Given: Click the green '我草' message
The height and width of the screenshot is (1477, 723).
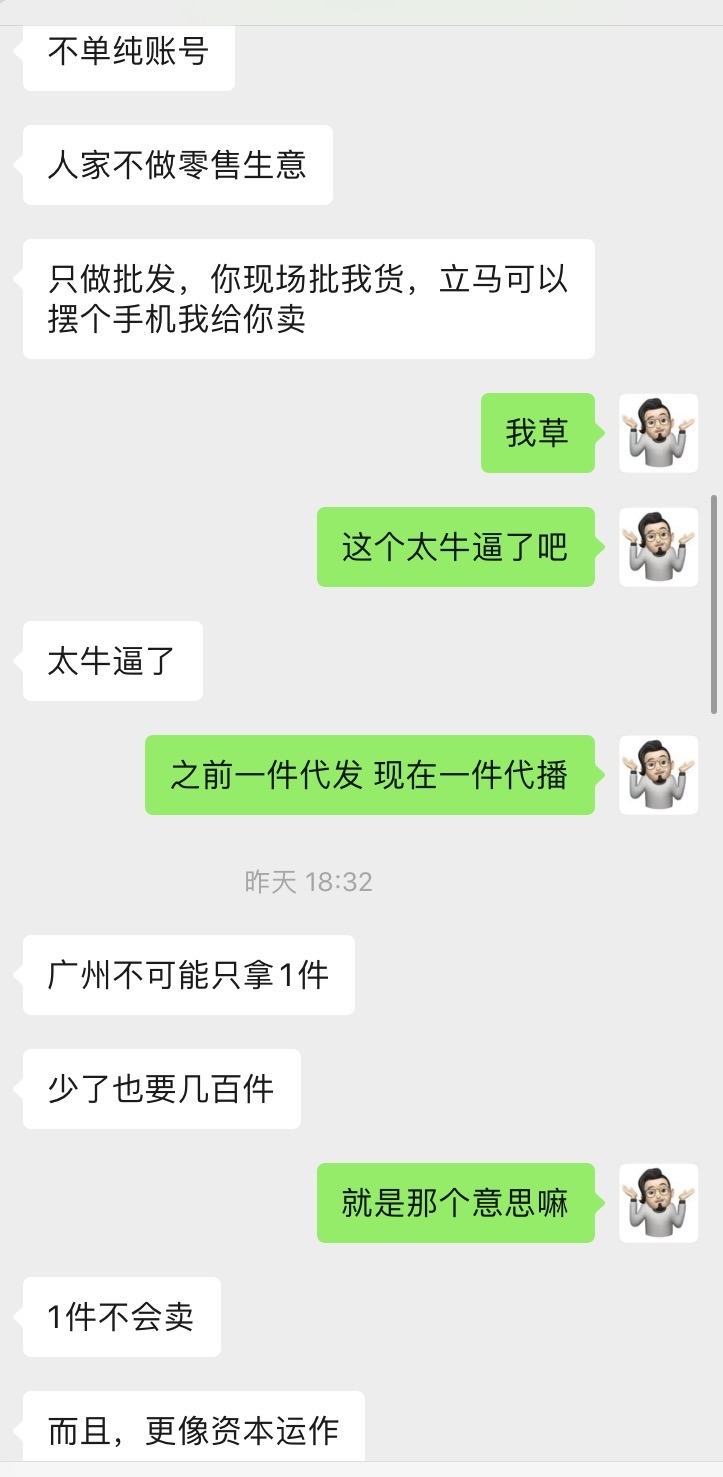Looking at the screenshot, I should tap(537, 434).
